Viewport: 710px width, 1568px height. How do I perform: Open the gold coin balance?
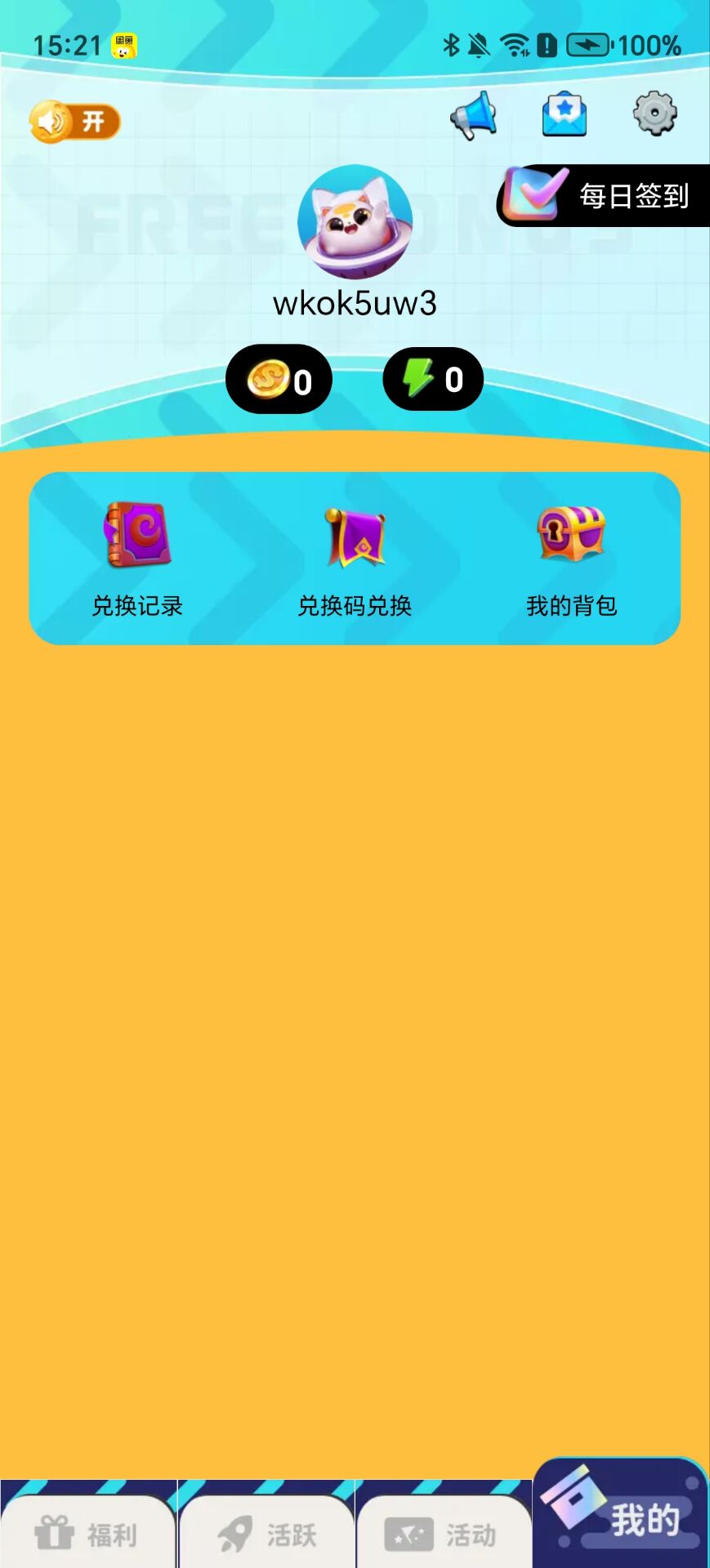pos(279,380)
